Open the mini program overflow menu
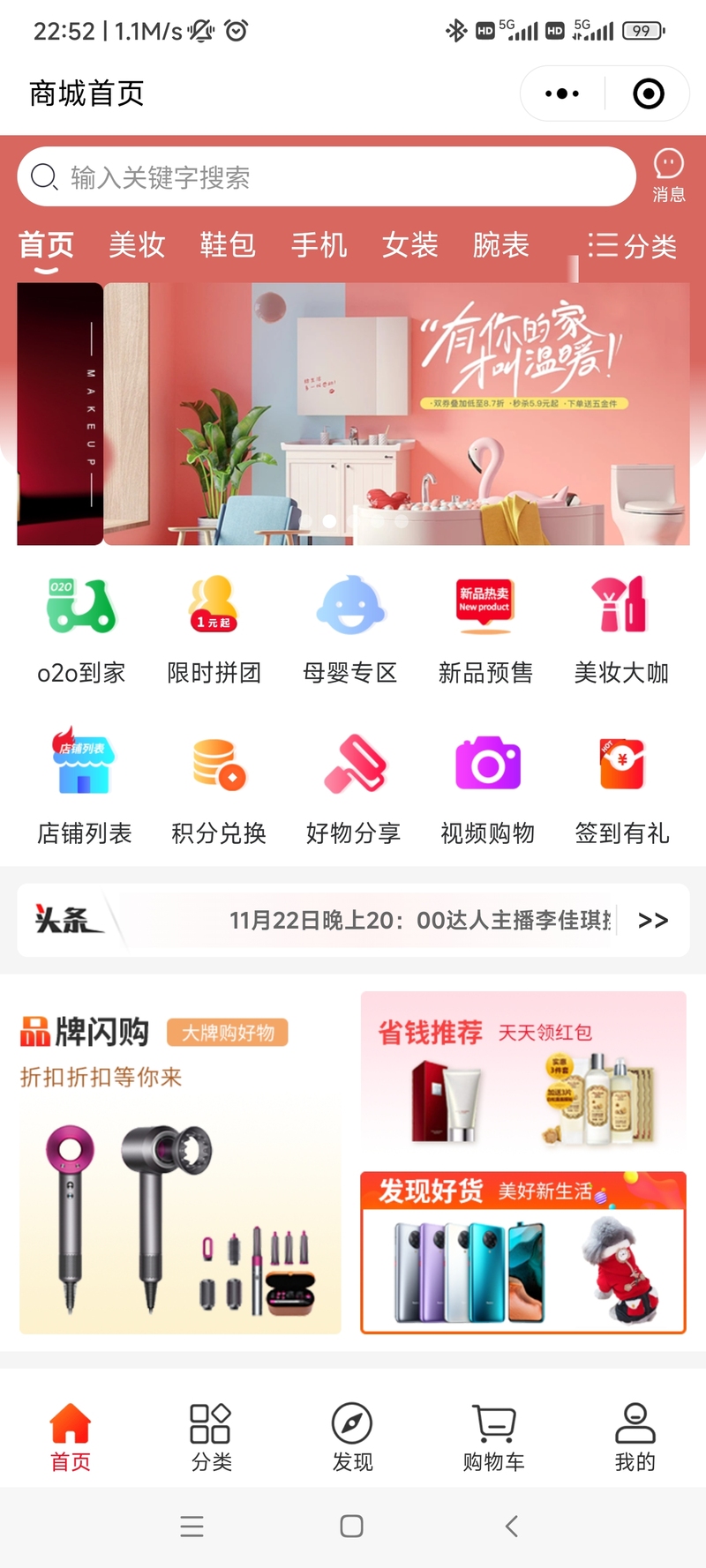This screenshot has height=1568, width=706. 562,93
